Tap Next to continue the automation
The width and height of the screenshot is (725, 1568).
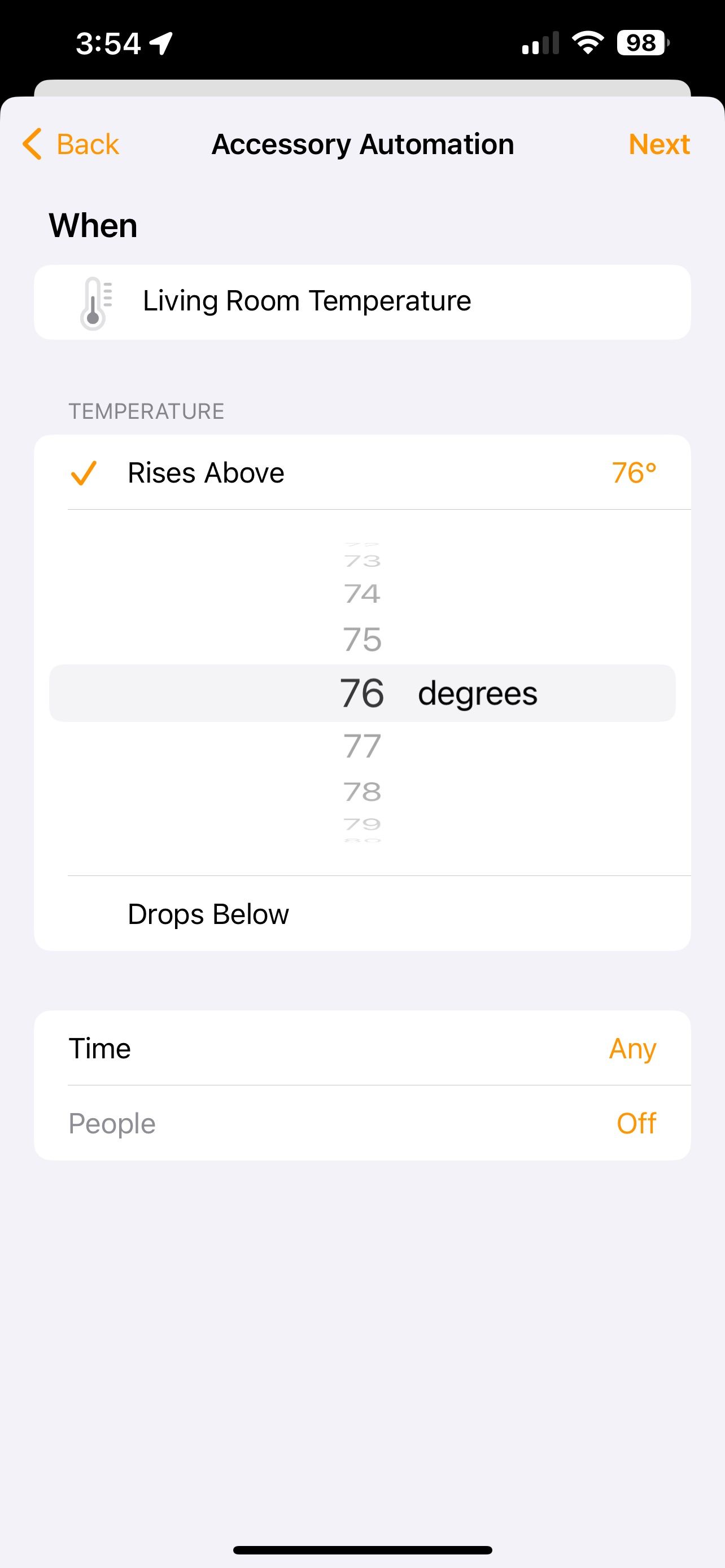pos(658,144)
